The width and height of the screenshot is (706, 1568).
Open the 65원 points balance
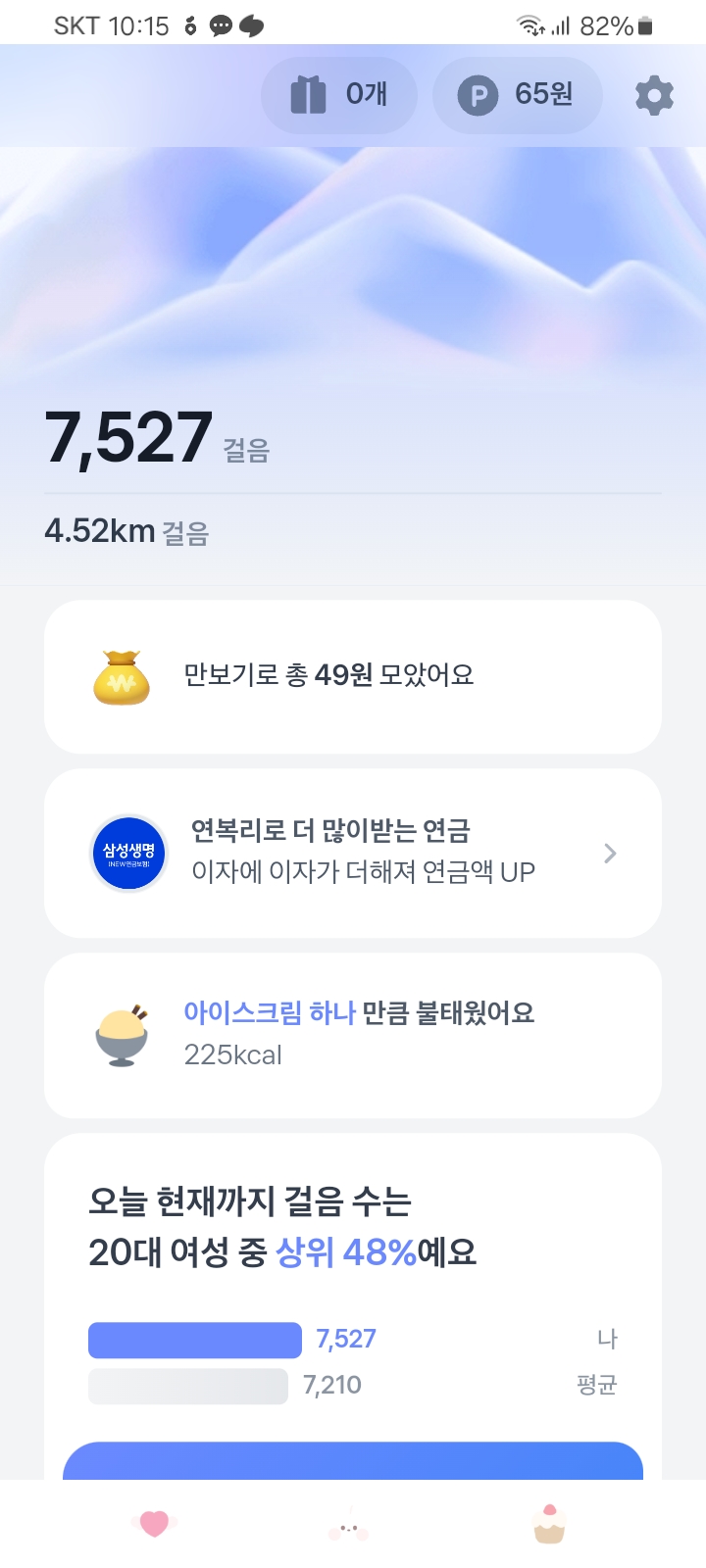(517, 95)
